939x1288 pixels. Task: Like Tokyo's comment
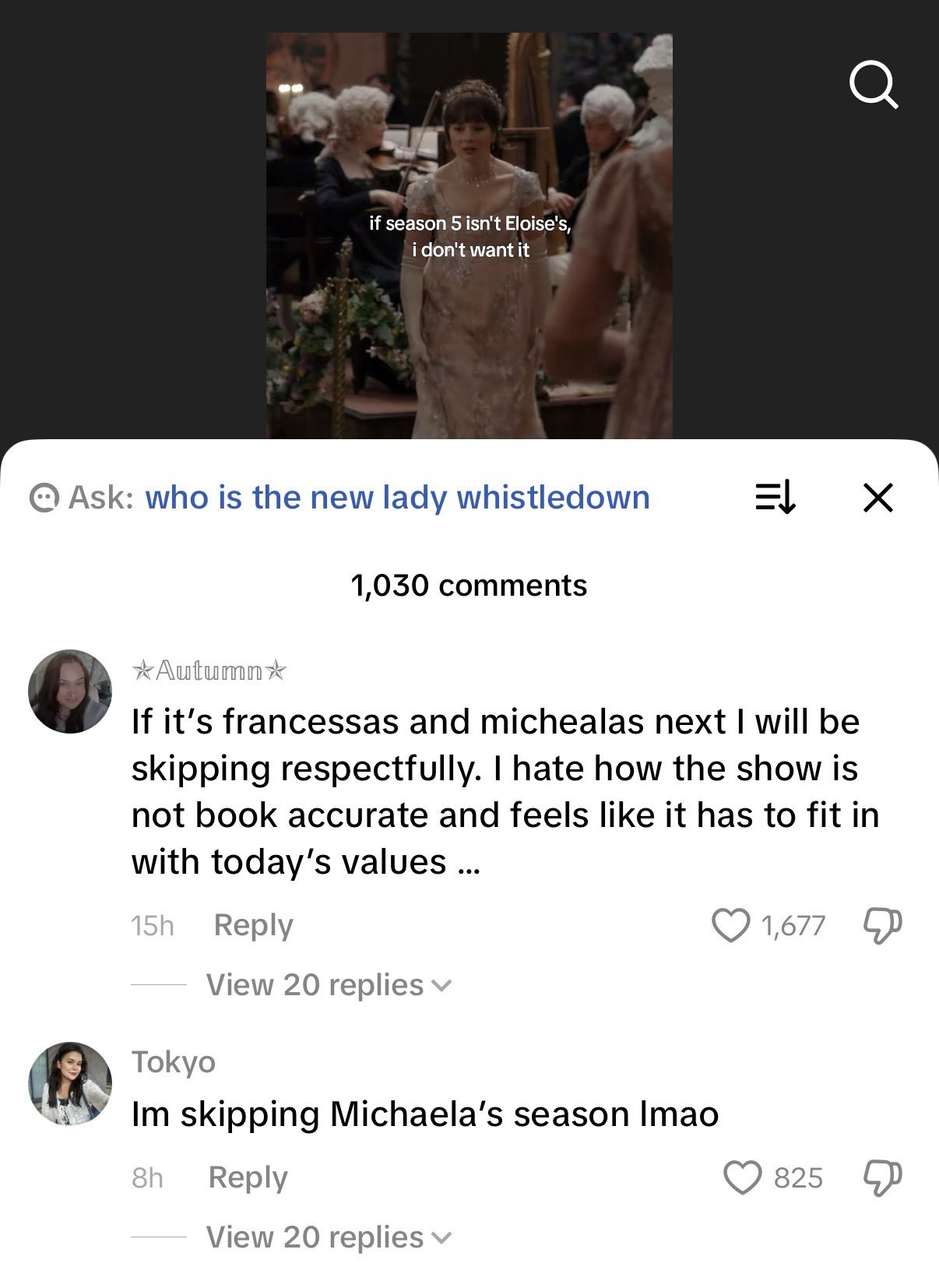coord(743,1177)
